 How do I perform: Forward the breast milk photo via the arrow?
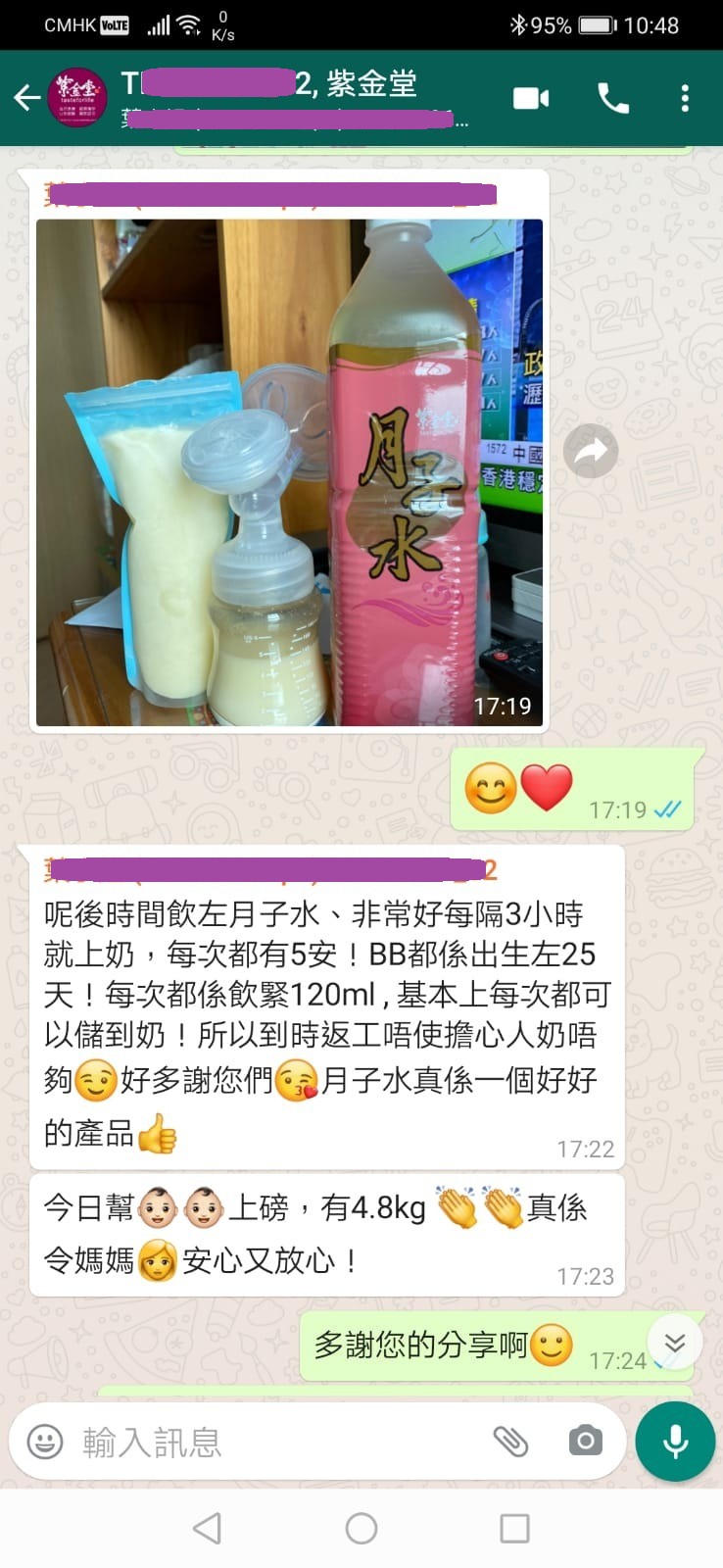pos(592,451)
